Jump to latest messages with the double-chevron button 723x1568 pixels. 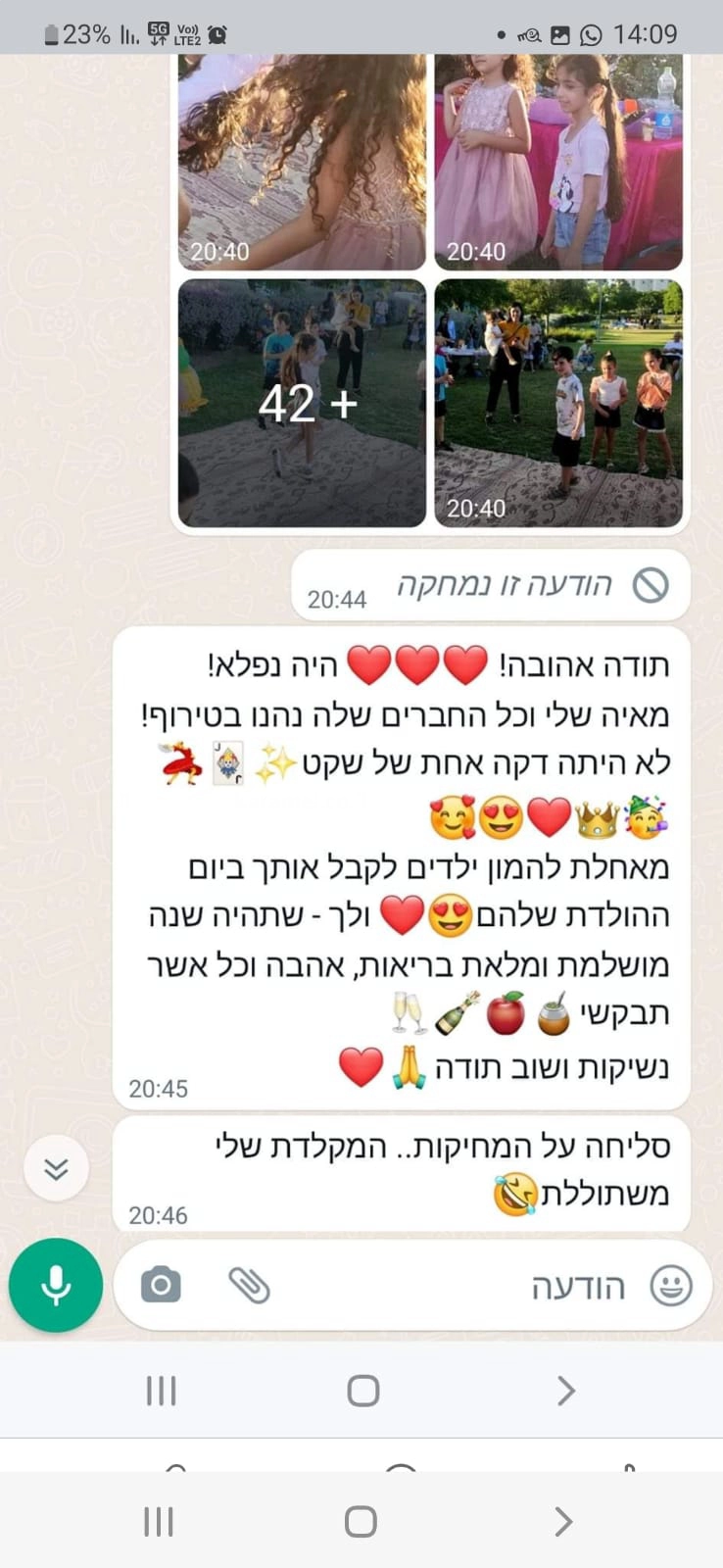click(x=57, y=1168)
